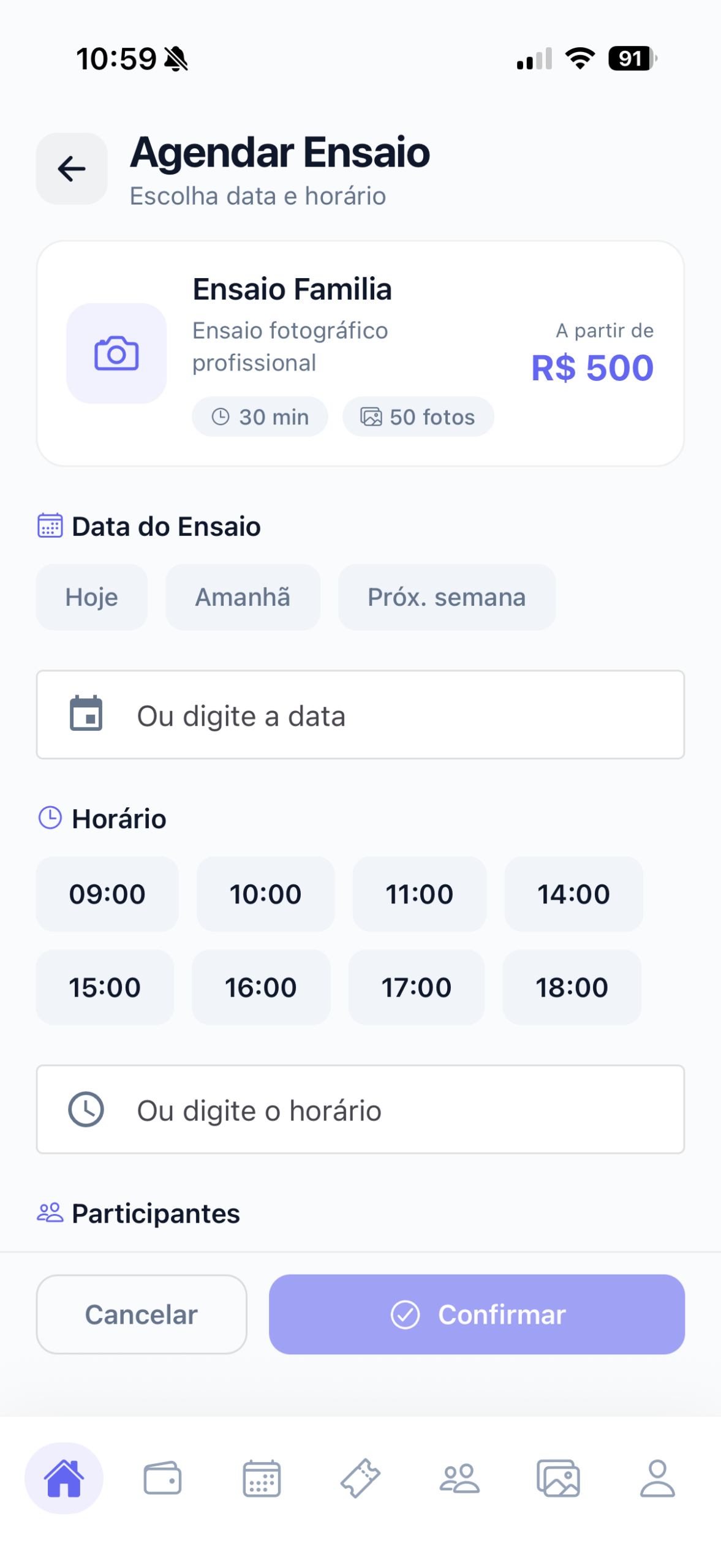Viewport: 721px width, 1568px height.
Task: Click the back arrow on Agendar Ensaio
Action: click(71, 169)
